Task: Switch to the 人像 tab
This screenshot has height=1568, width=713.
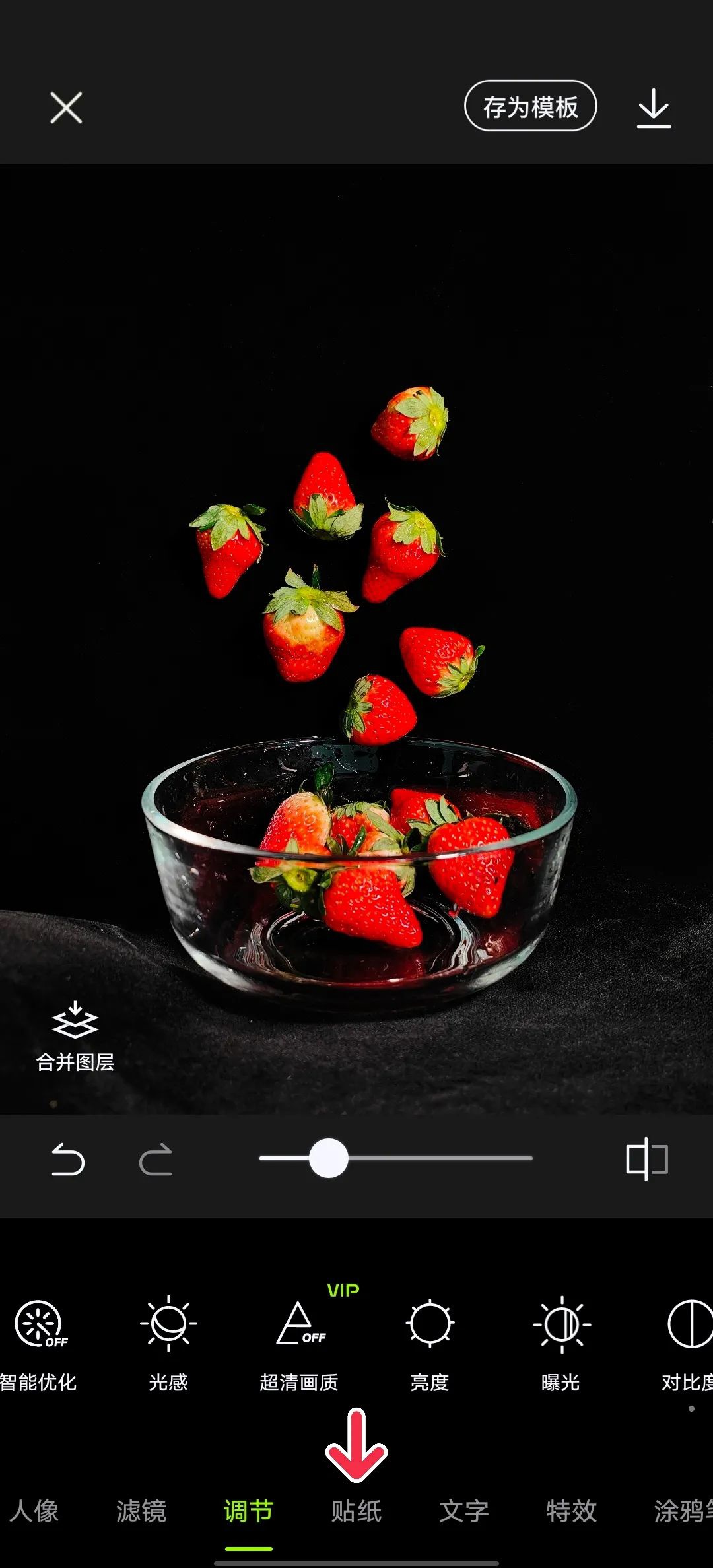Action: 34,1511
